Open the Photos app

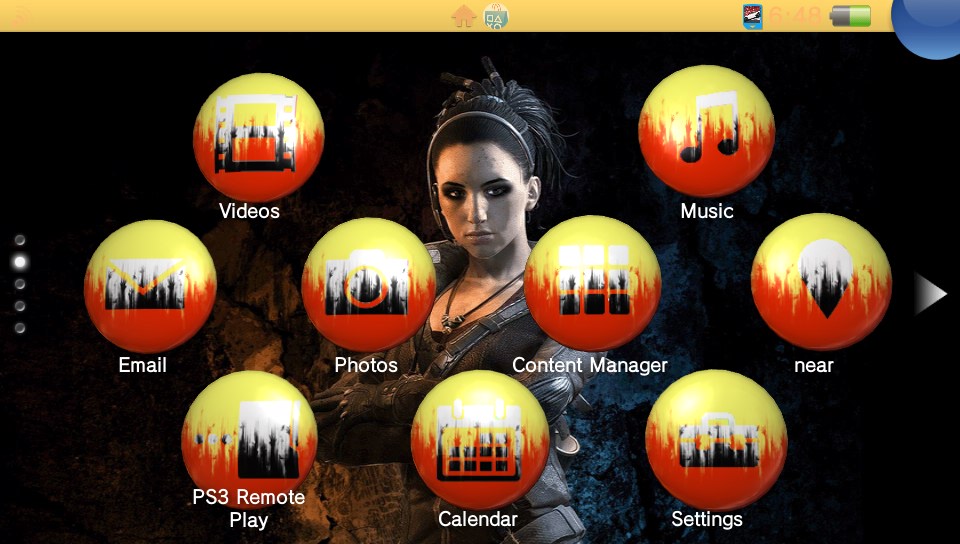(368, 285)
